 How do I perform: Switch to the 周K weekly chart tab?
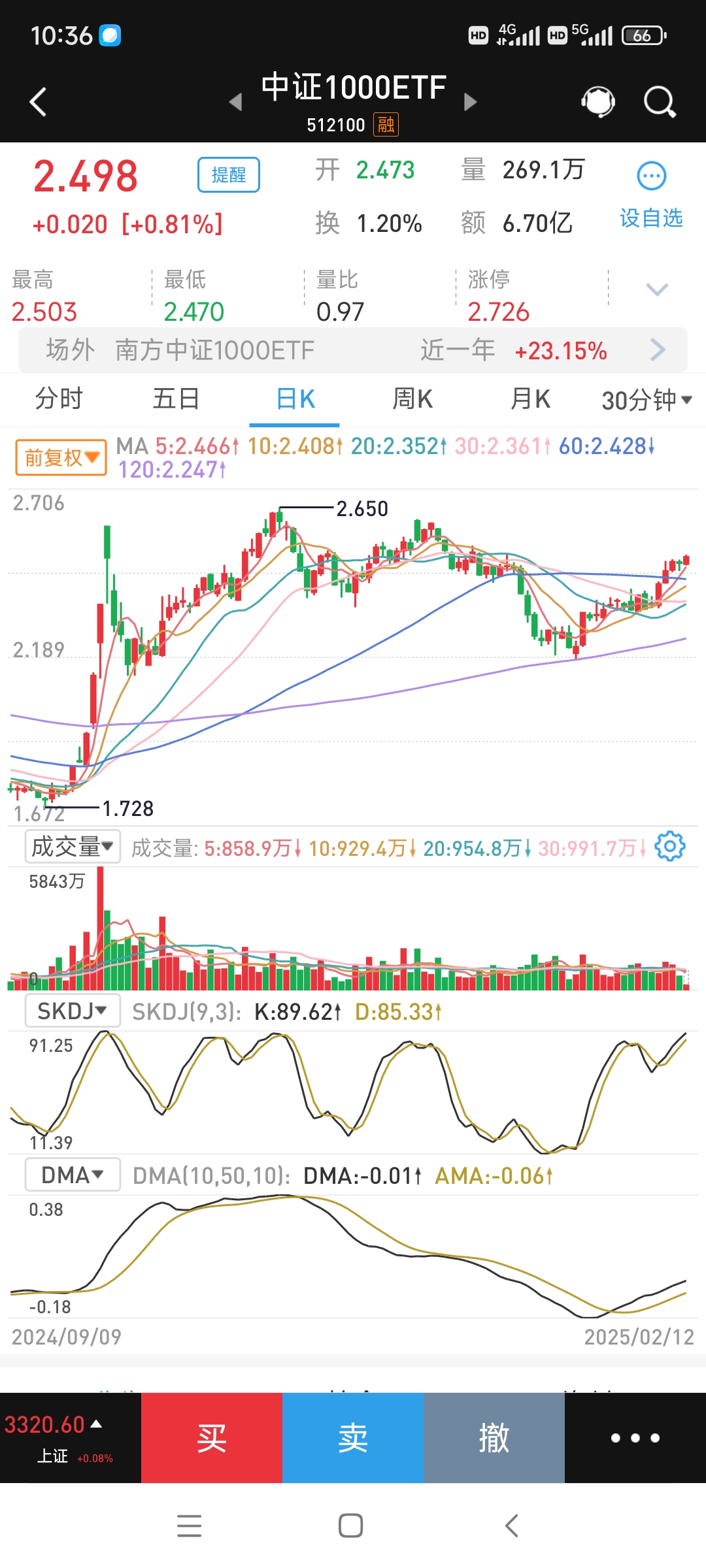pyautogui.click(x=411, y=399)
